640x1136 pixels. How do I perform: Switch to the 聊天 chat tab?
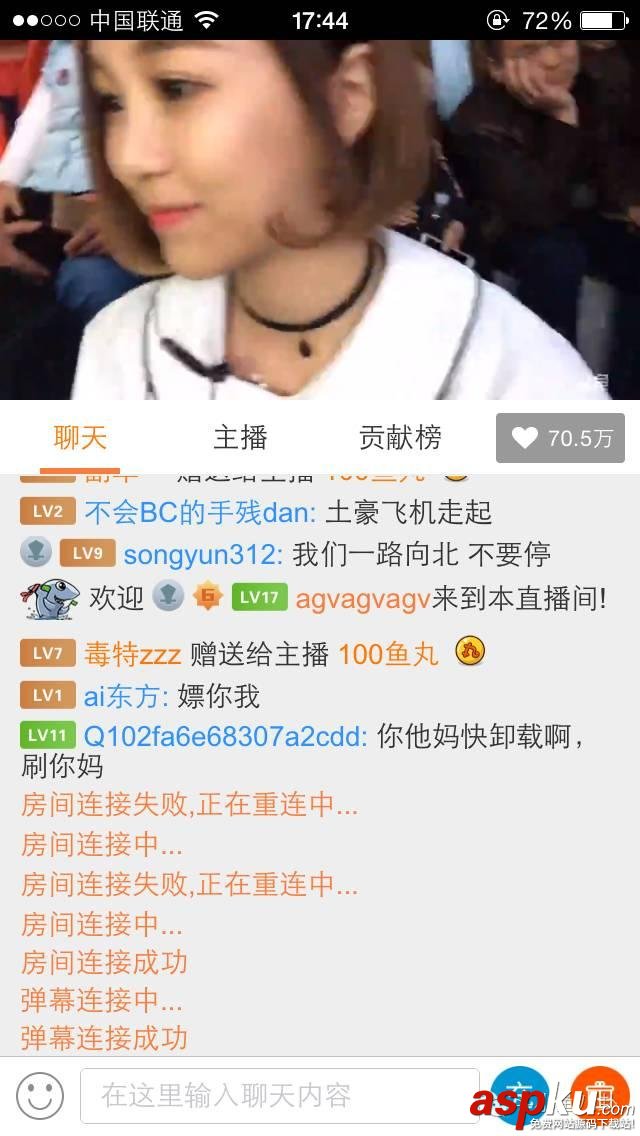(x=80, y=438)
